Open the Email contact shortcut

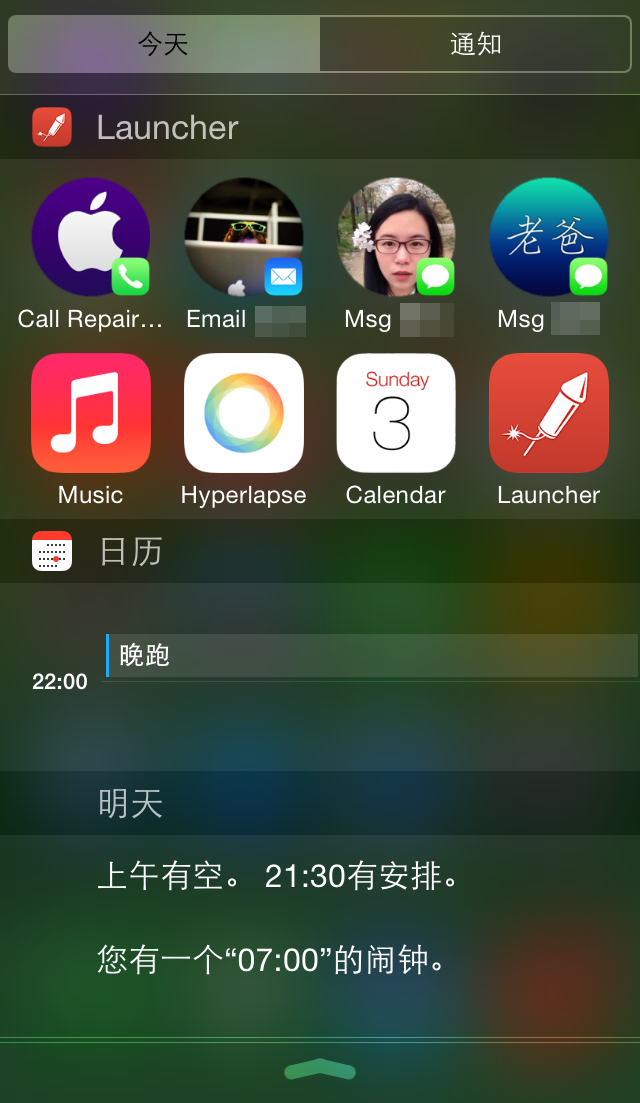coord(244,238)
